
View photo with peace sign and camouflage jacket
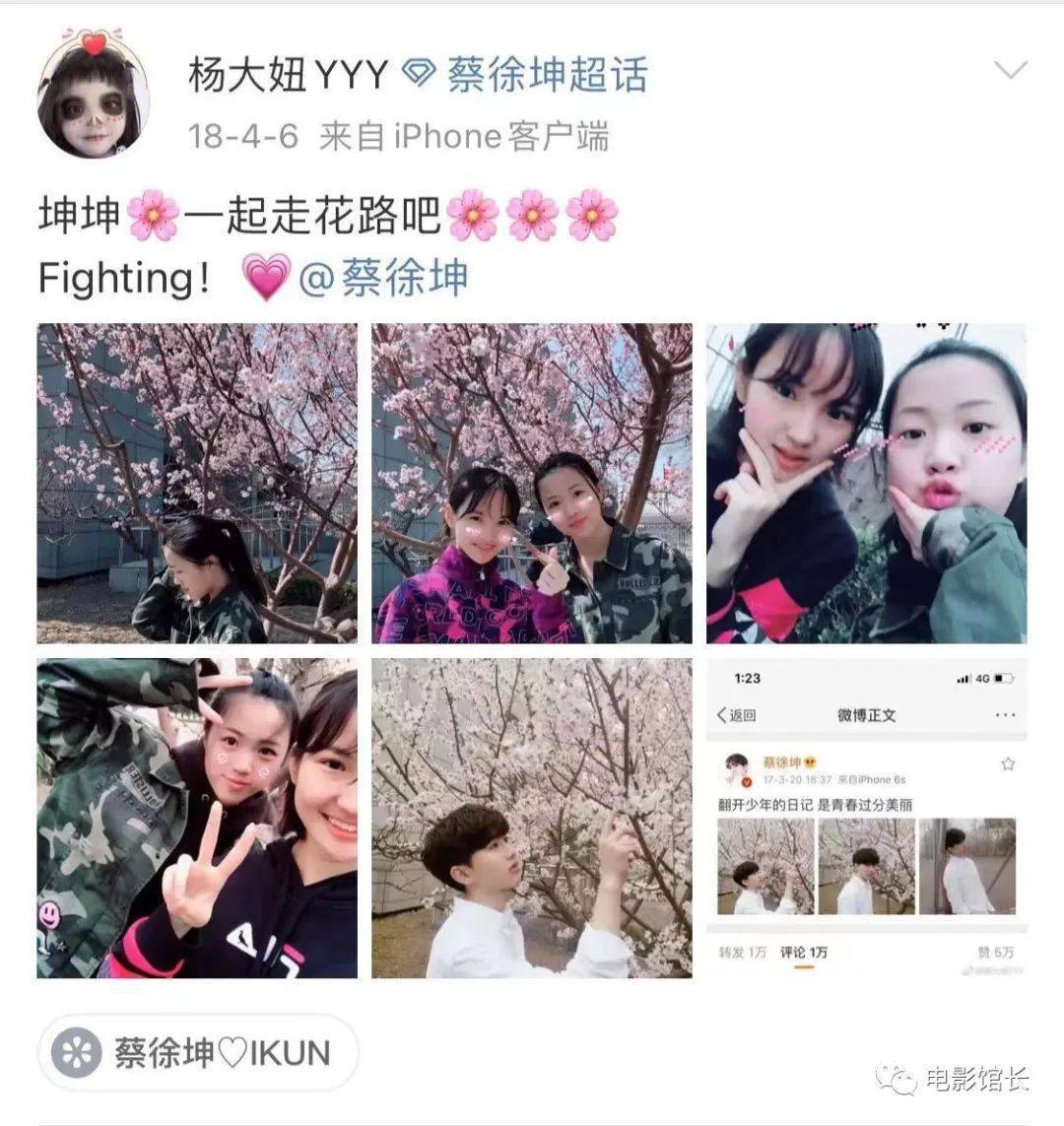197,818
